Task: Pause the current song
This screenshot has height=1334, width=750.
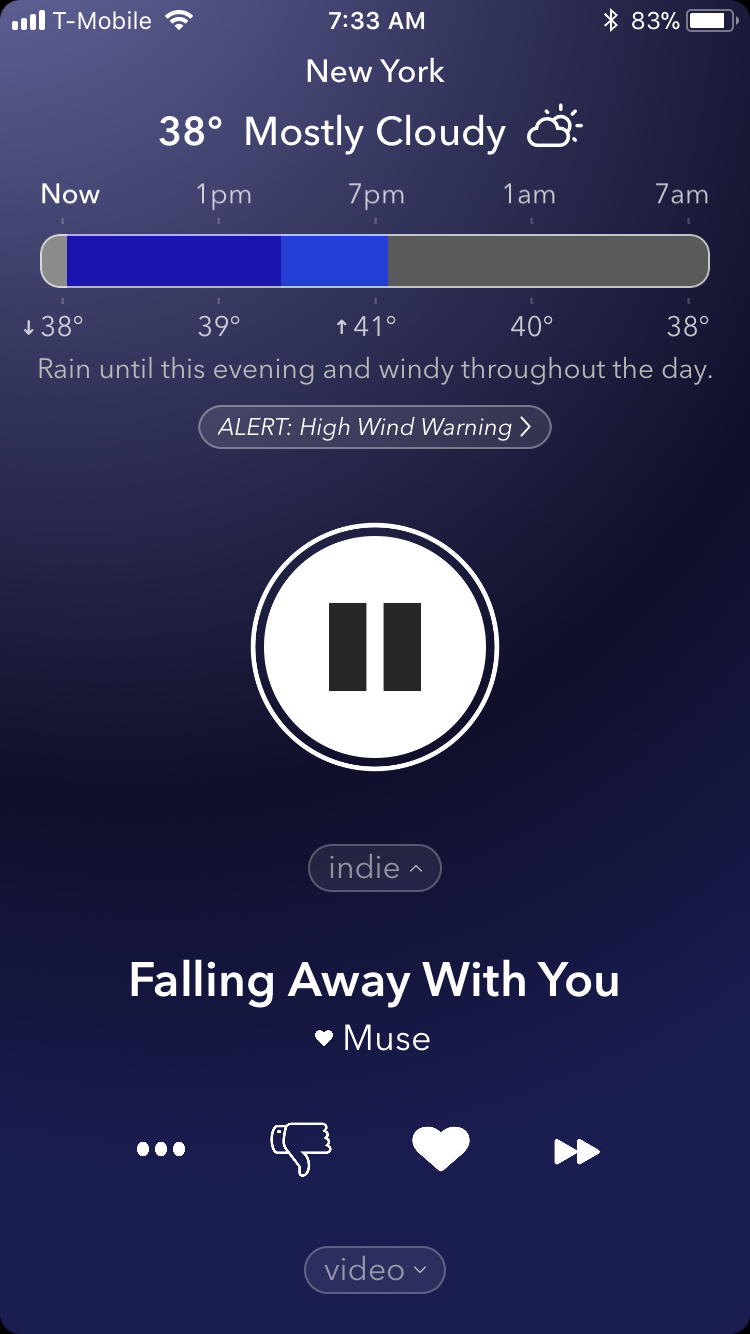Action: [x=375, y=647]
